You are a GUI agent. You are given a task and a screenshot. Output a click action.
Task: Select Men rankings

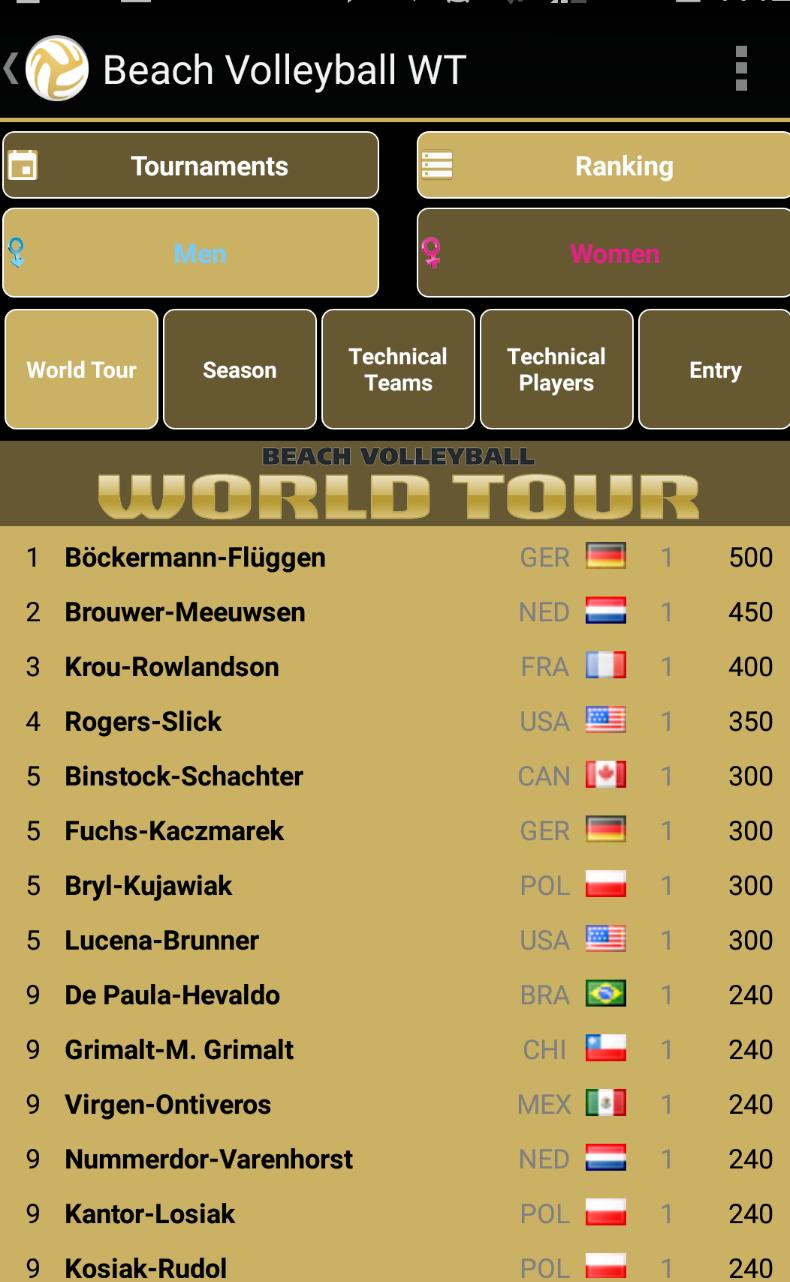click(191, 253)
